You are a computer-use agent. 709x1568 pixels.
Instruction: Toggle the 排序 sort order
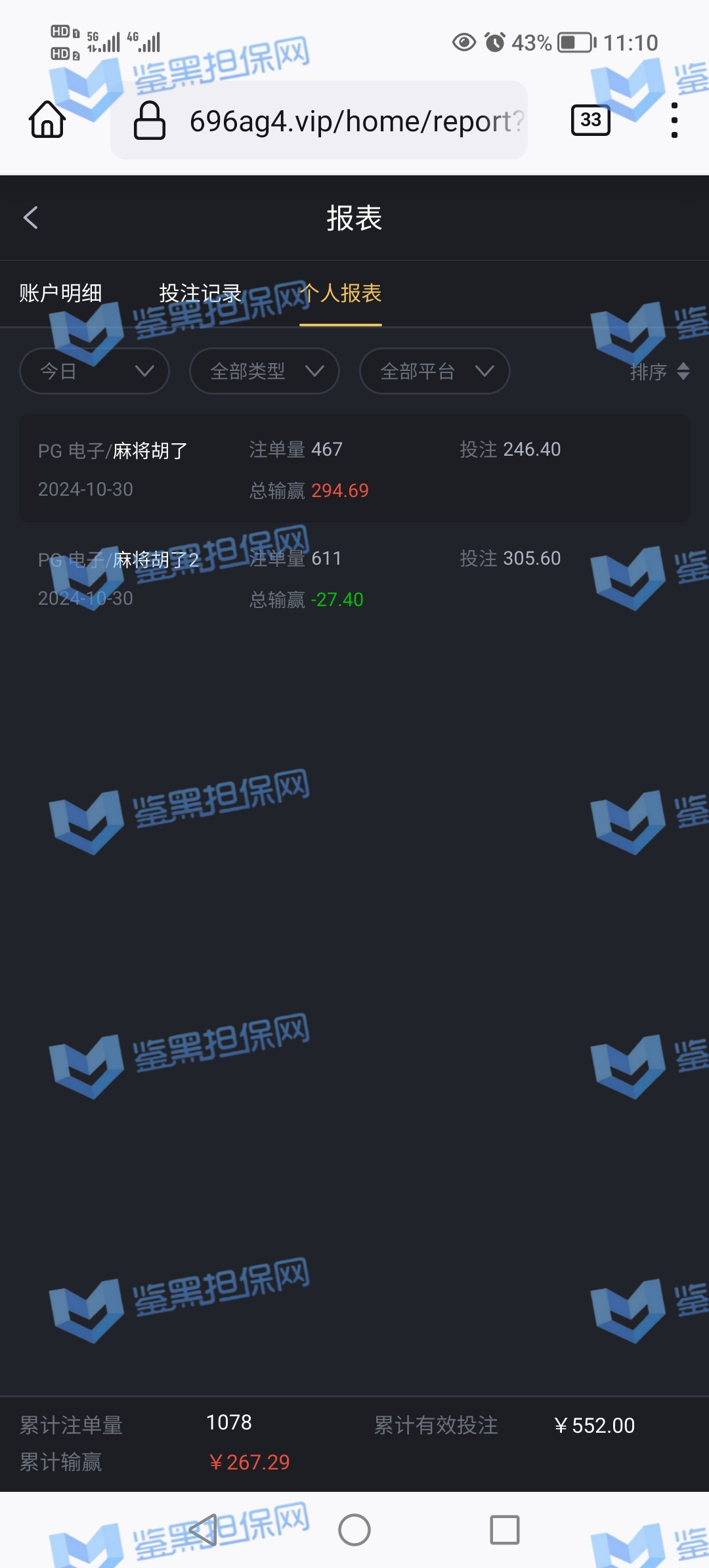(x=659, y=372)
